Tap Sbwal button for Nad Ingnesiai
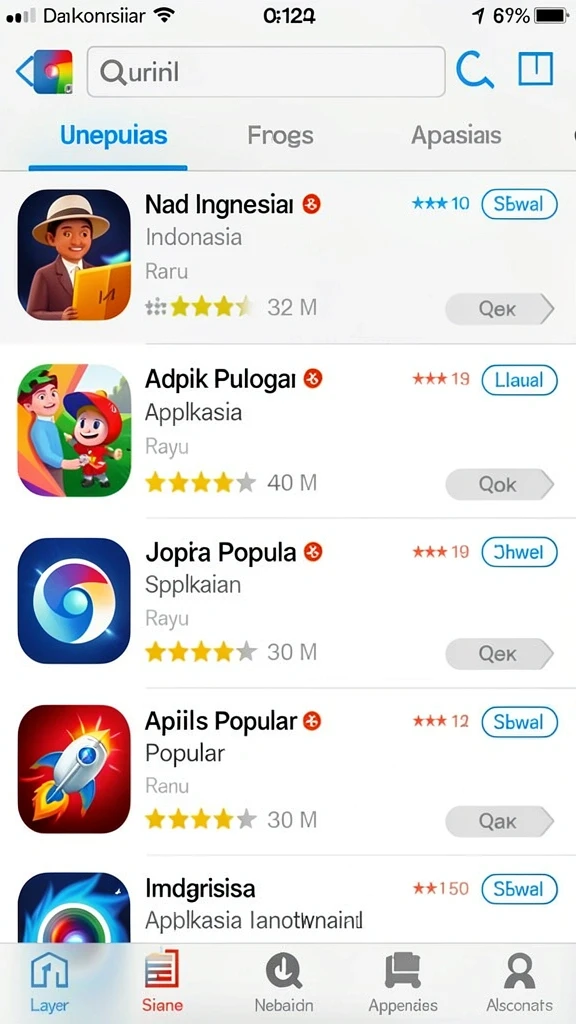Screen dimensions: 576x1024 coord(519,204)
